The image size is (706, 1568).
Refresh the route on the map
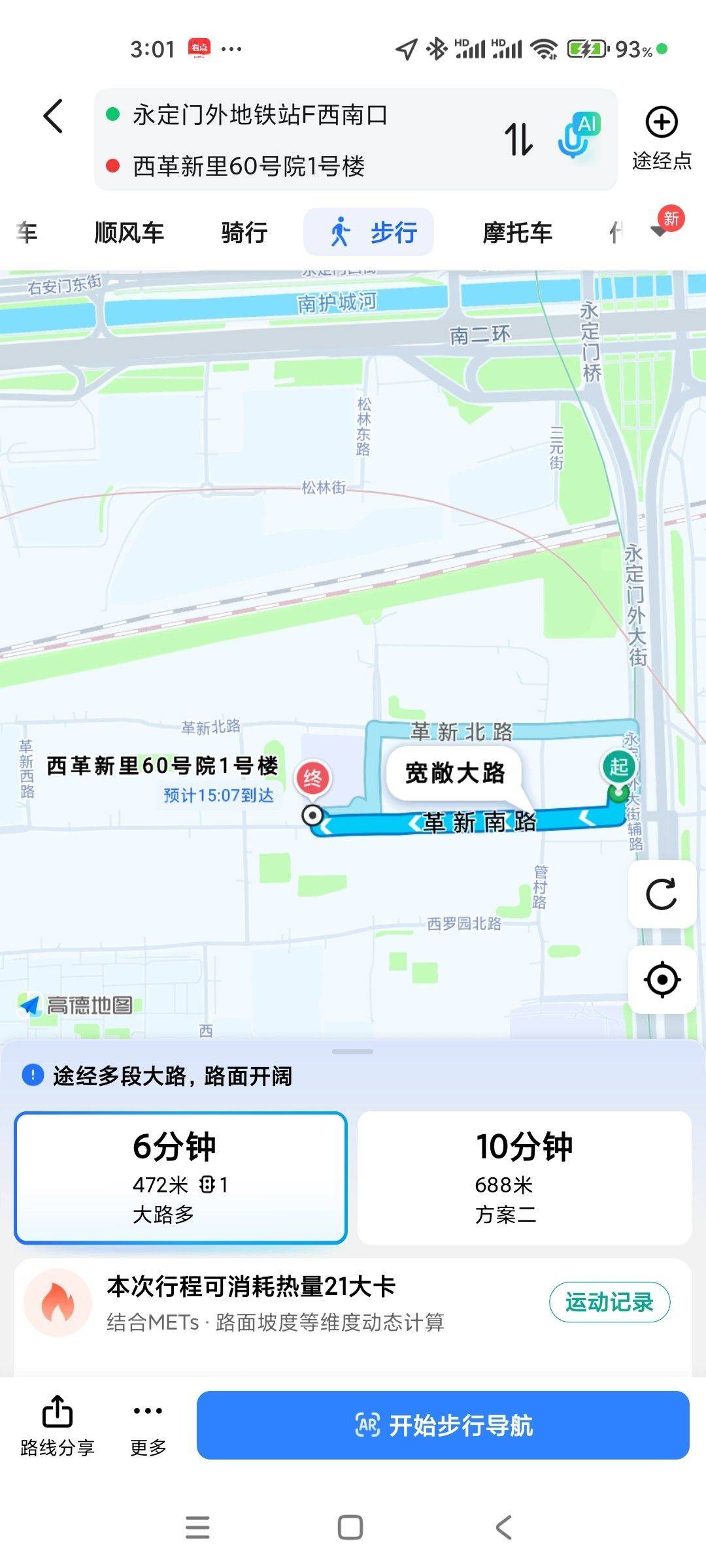click(x=662, y=894)
